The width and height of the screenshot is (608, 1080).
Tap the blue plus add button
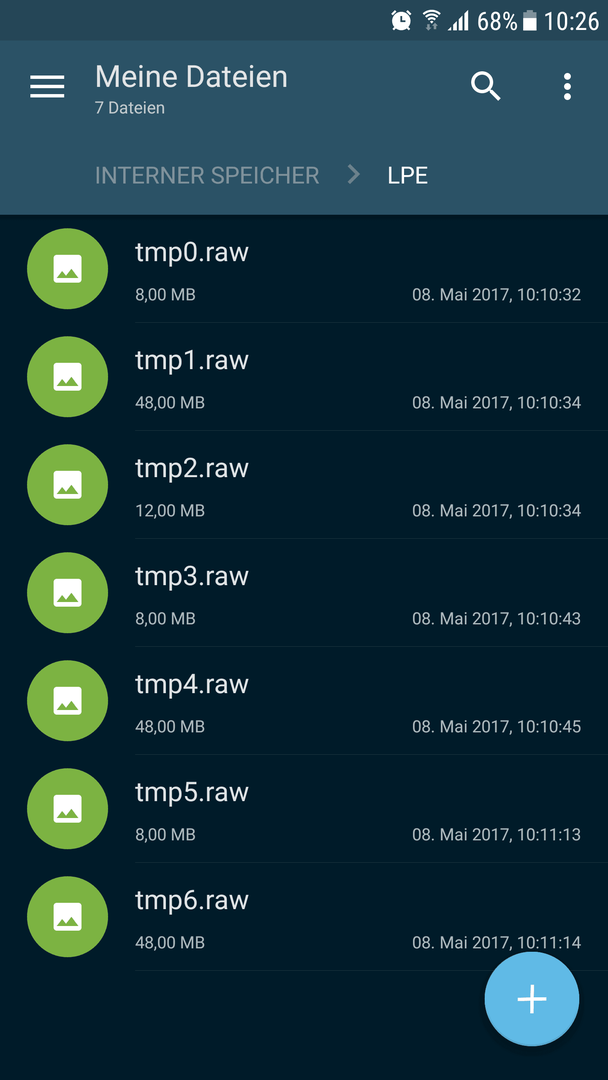532,999
